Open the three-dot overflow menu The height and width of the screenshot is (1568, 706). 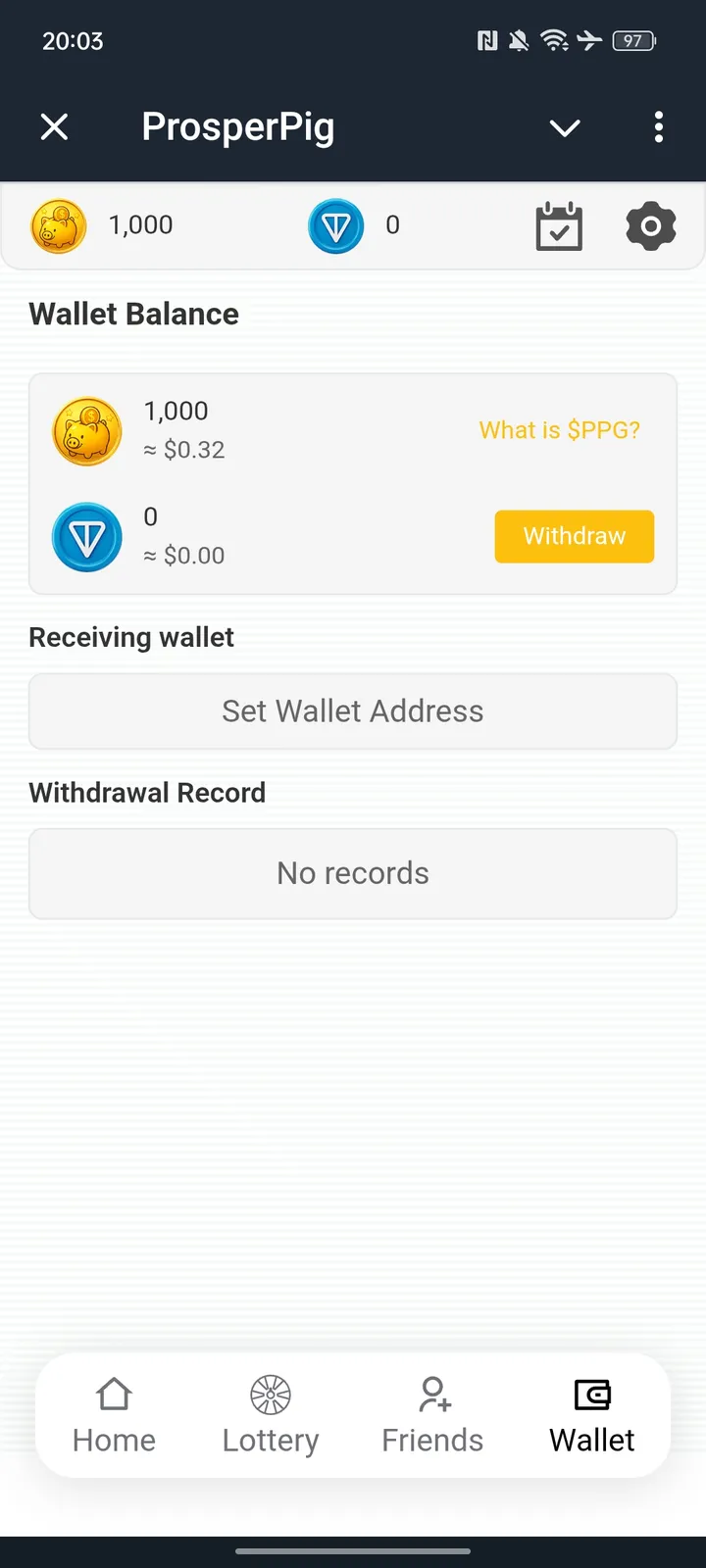(658, 127)
